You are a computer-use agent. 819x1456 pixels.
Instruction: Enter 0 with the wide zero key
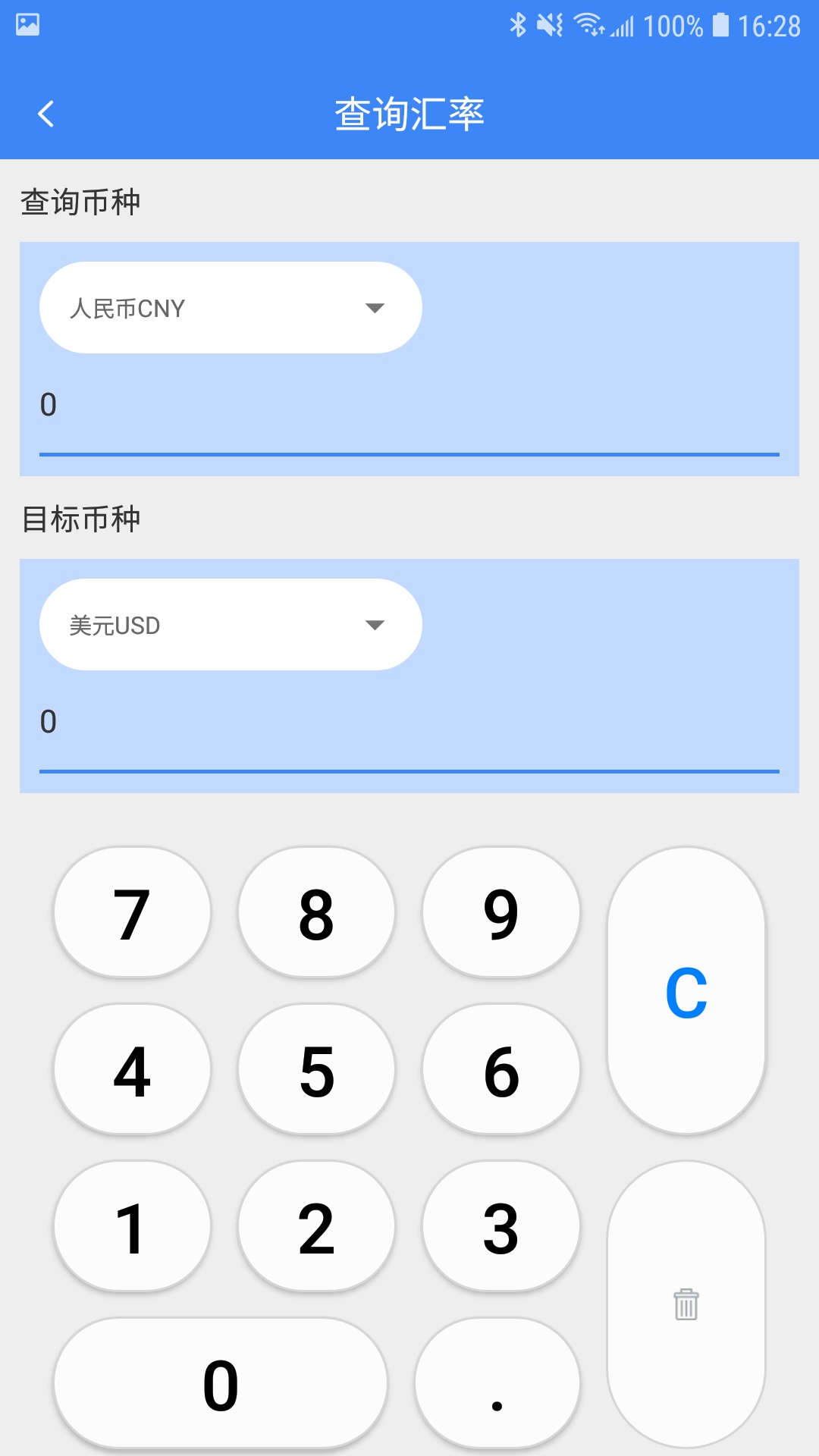(221, 1383)
